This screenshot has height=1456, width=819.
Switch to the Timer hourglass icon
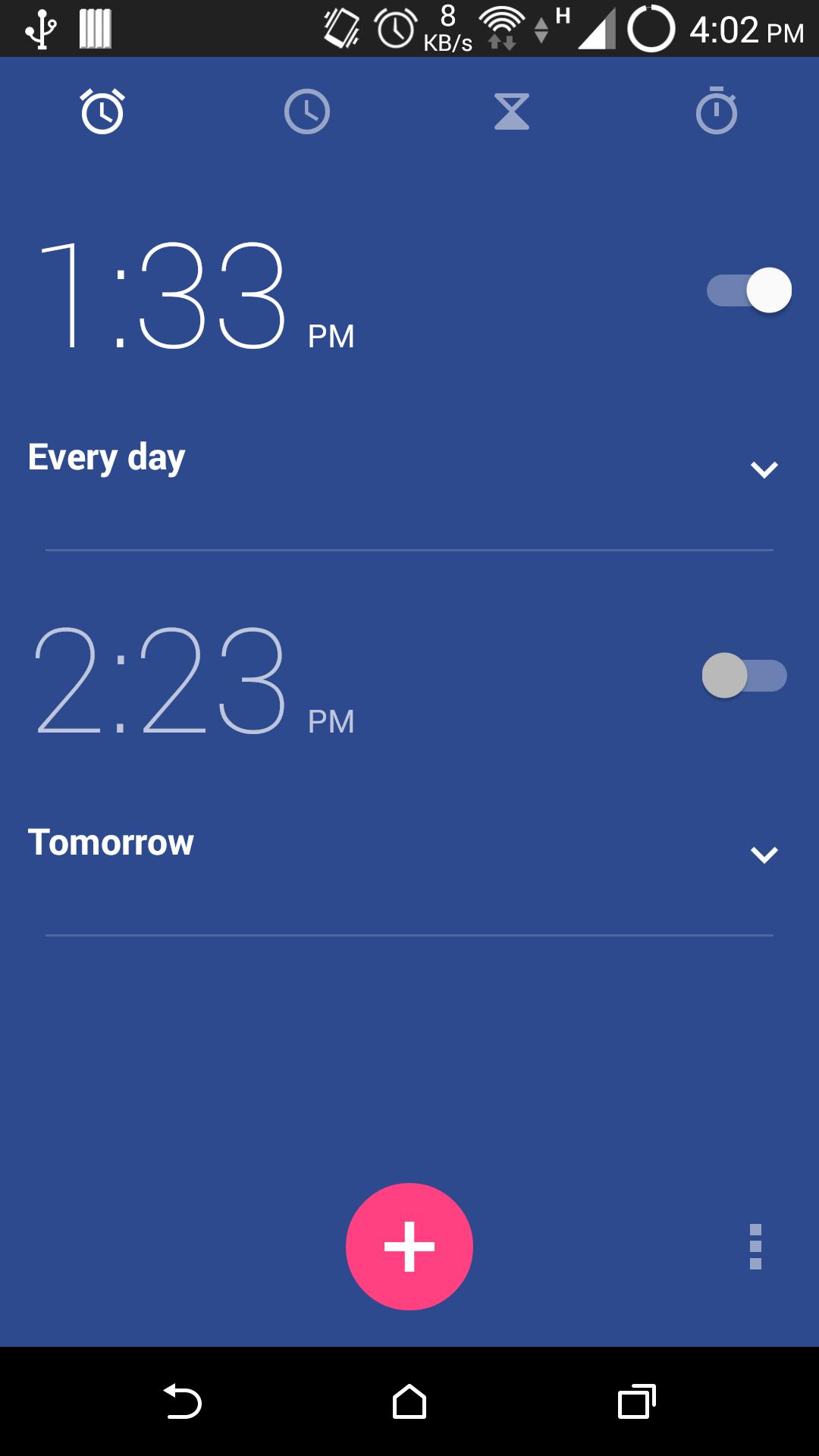pyautogui.click(x=512, y=110)
